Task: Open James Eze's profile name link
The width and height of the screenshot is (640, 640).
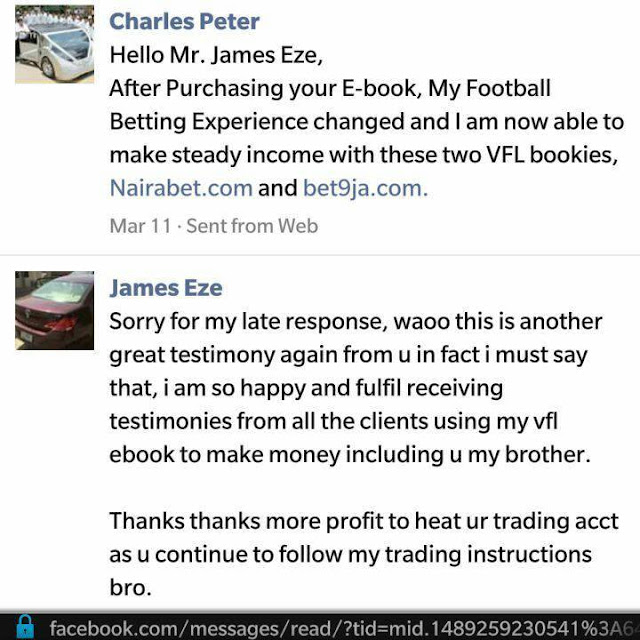Action: [x=166, y=288]
